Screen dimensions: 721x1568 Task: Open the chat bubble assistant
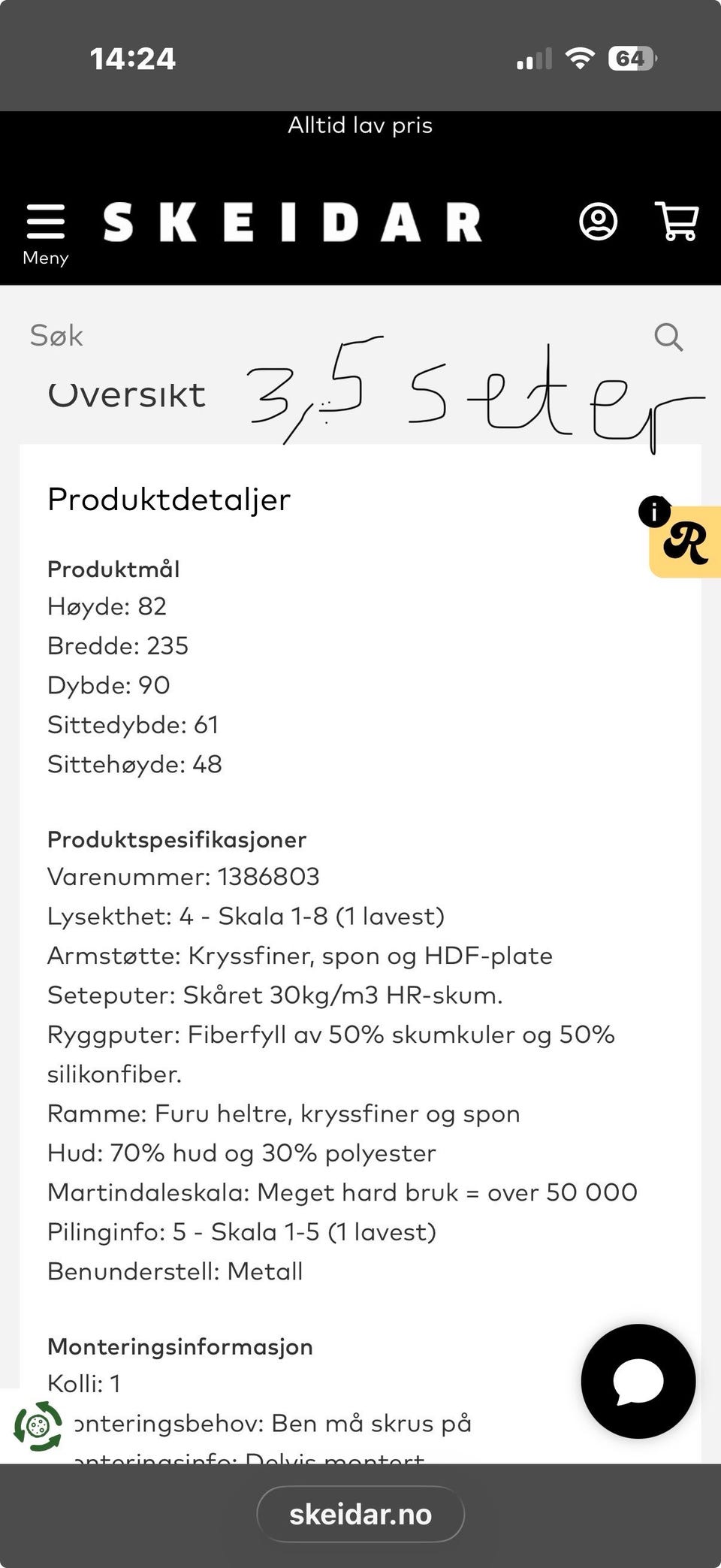pos(638,1382)
